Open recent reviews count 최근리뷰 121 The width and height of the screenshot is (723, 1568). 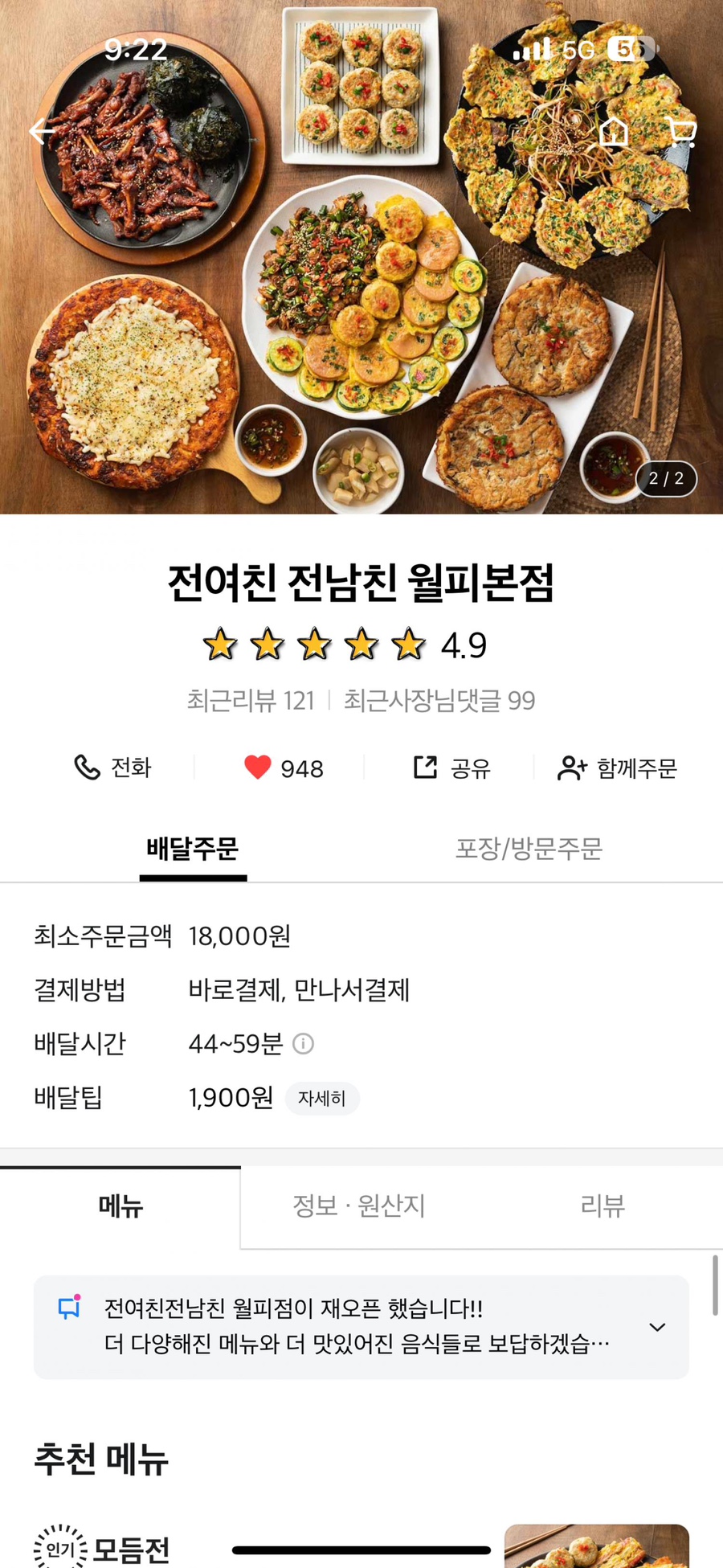[251, 701]
